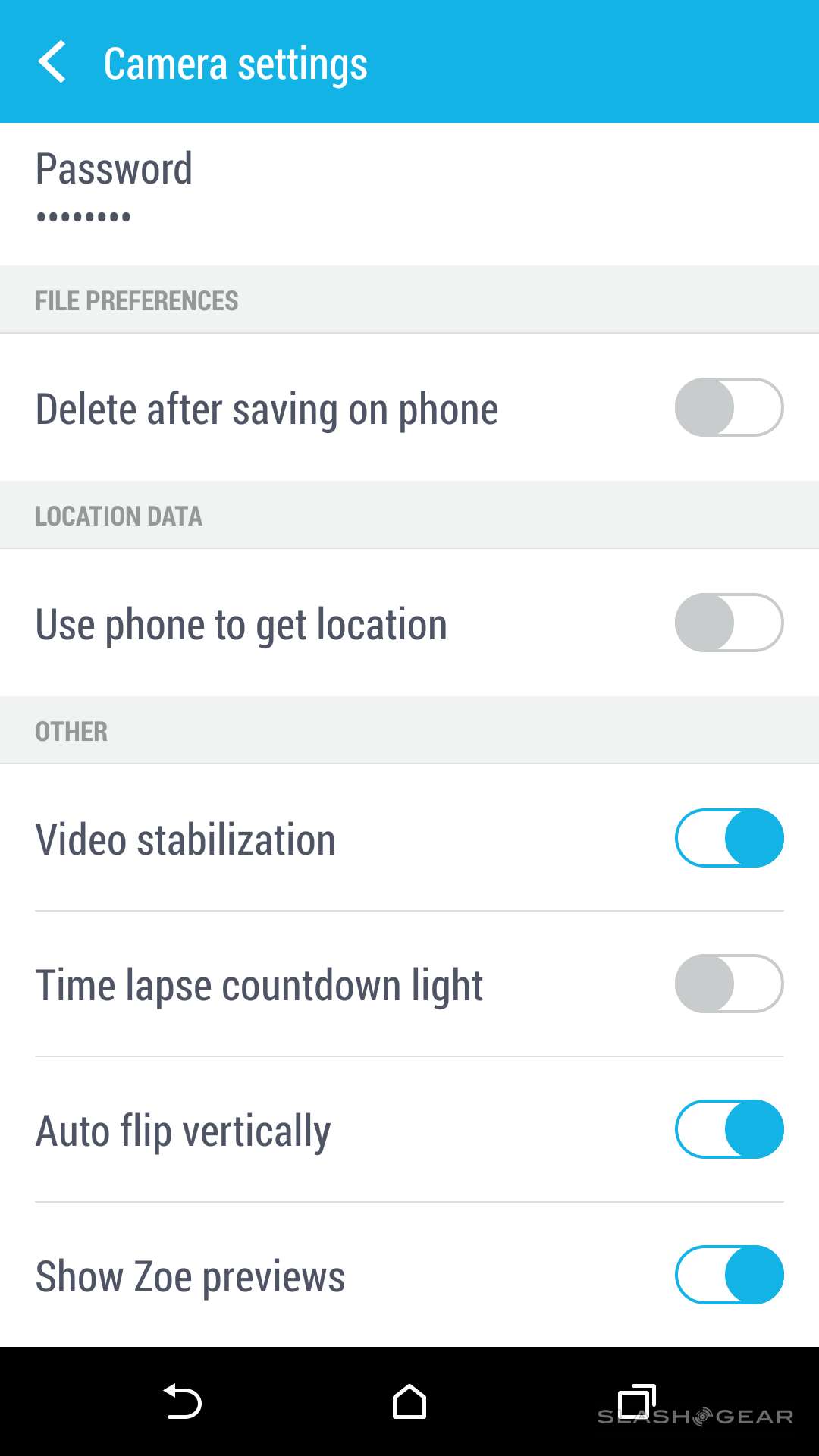Turn on Use phone to get location
819x1456 pixels.
(729, 623)
